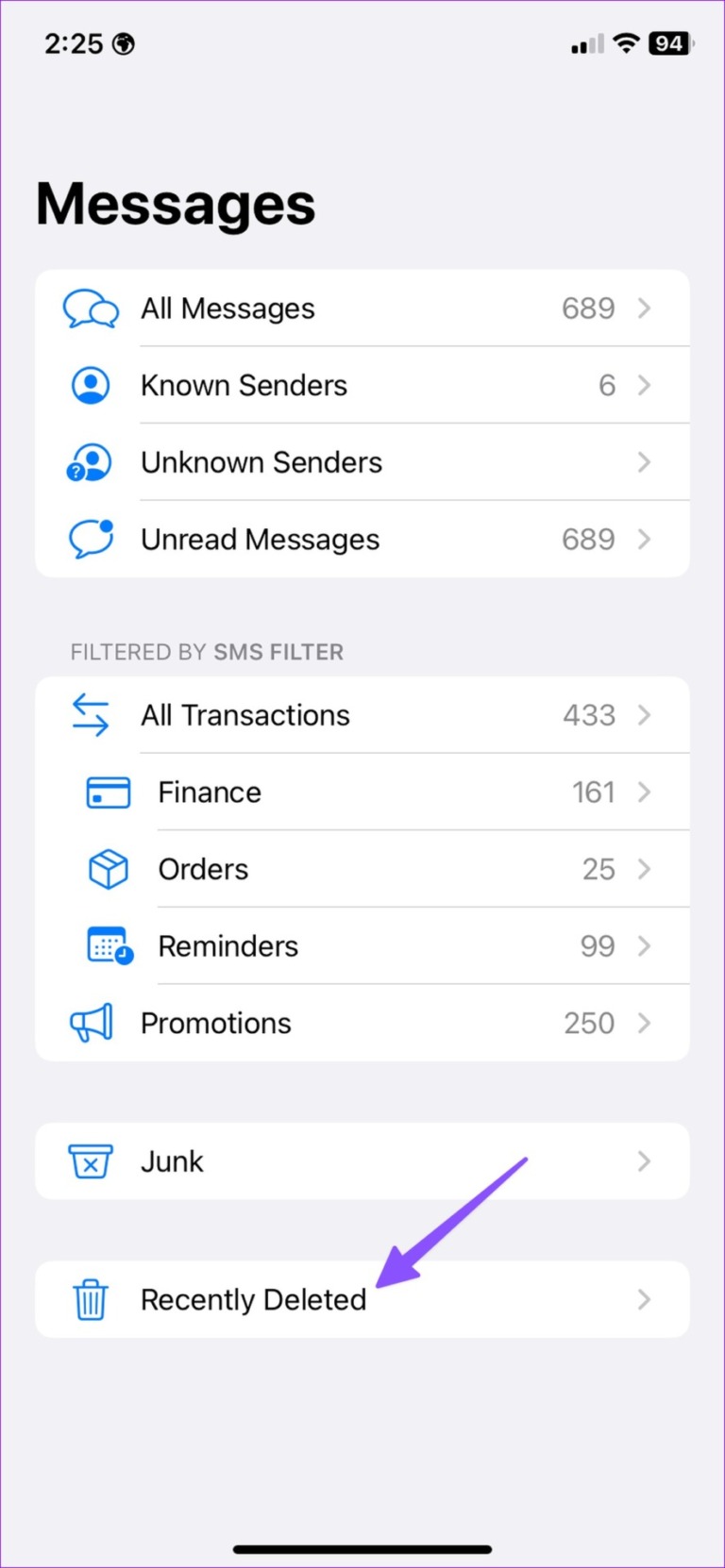Viewport: 725px width, 1568px height.
Task: Tap the Reminders calendar clock icon
Action: pos(107,946)
